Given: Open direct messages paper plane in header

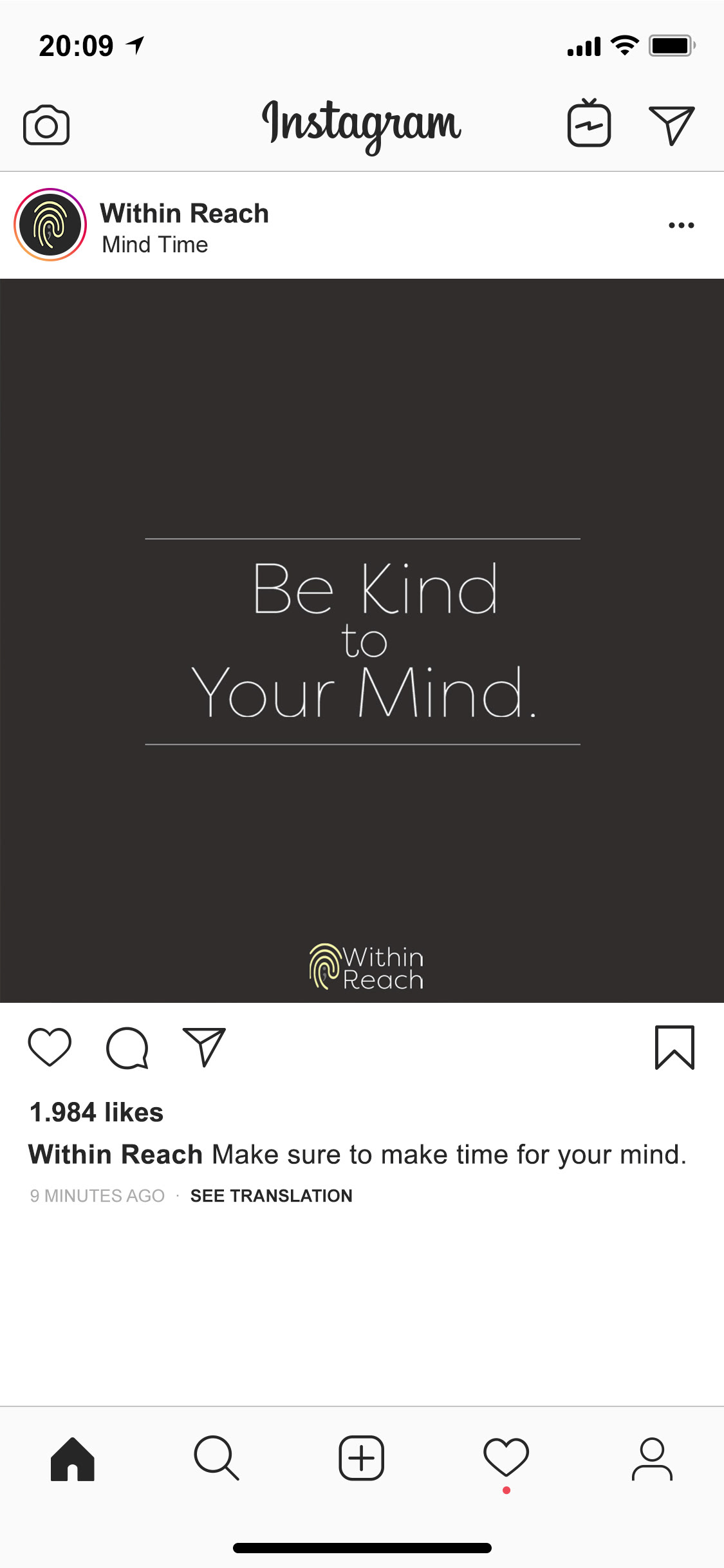Looking at the screenshot, I should [x=672, y=125].
